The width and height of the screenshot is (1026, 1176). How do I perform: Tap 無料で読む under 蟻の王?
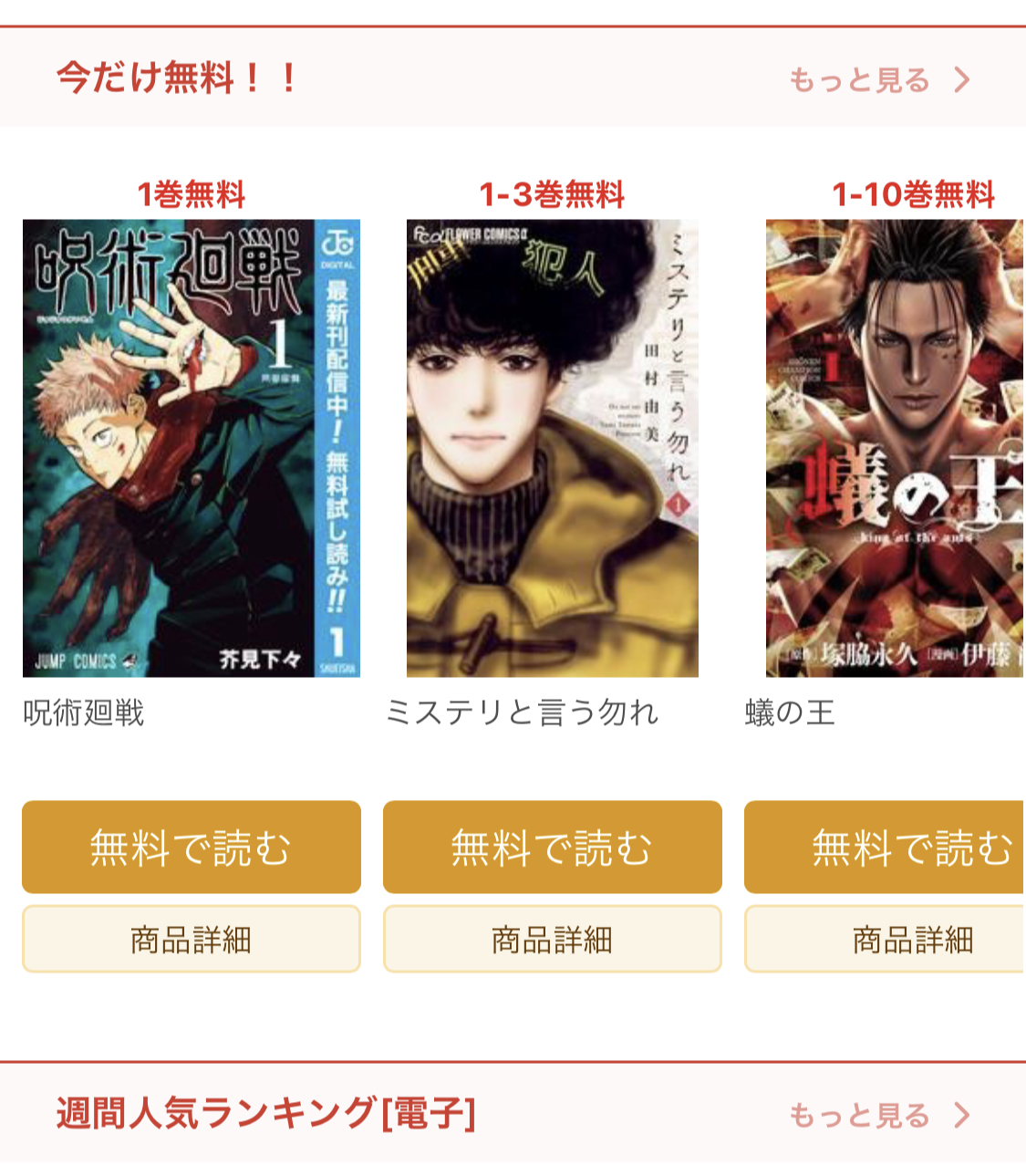(885, 847)
